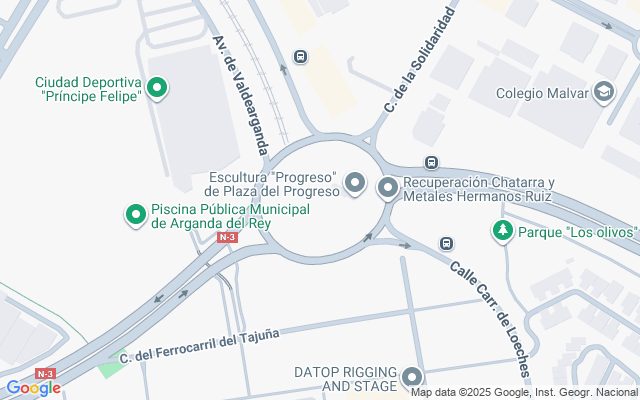Select Ciudad Deportiva Príncipe Felipe marker
Viewport: 640px width, 400px height.
[156, 89]
